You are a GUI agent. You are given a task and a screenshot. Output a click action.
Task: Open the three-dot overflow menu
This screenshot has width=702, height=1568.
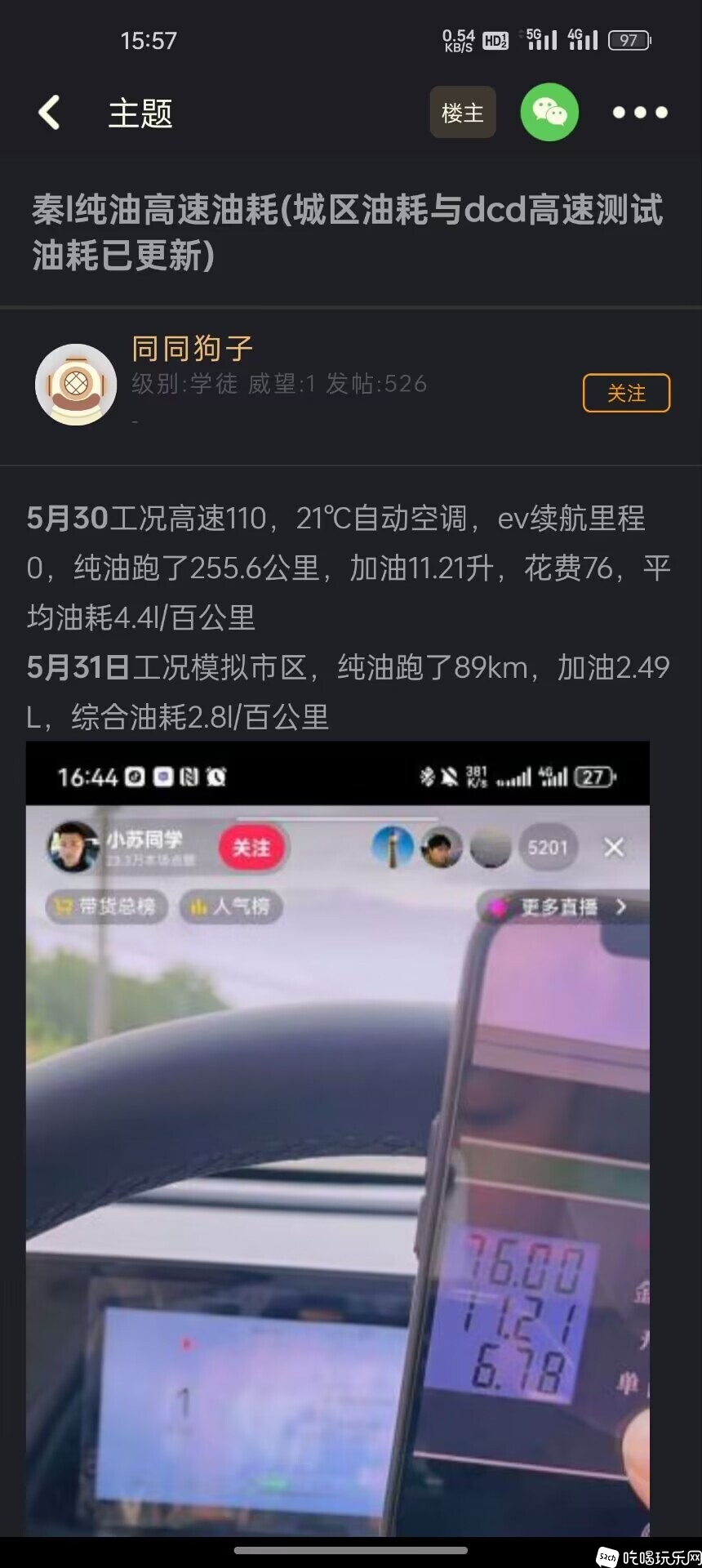[x=640, y=113]
